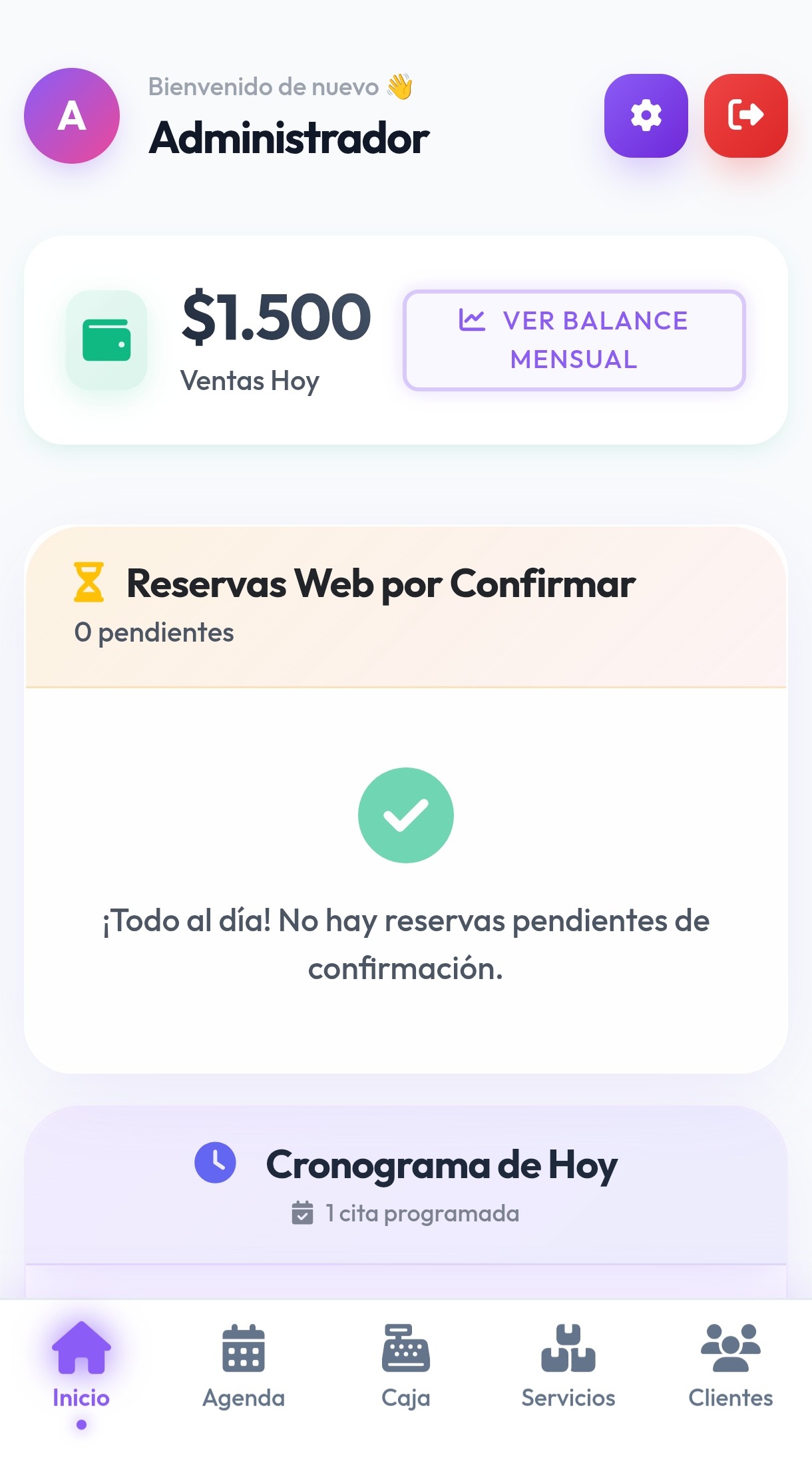Open settings with the gear icon
The width and height of the screenshot is (812, 1457).
tap(646, 116)
